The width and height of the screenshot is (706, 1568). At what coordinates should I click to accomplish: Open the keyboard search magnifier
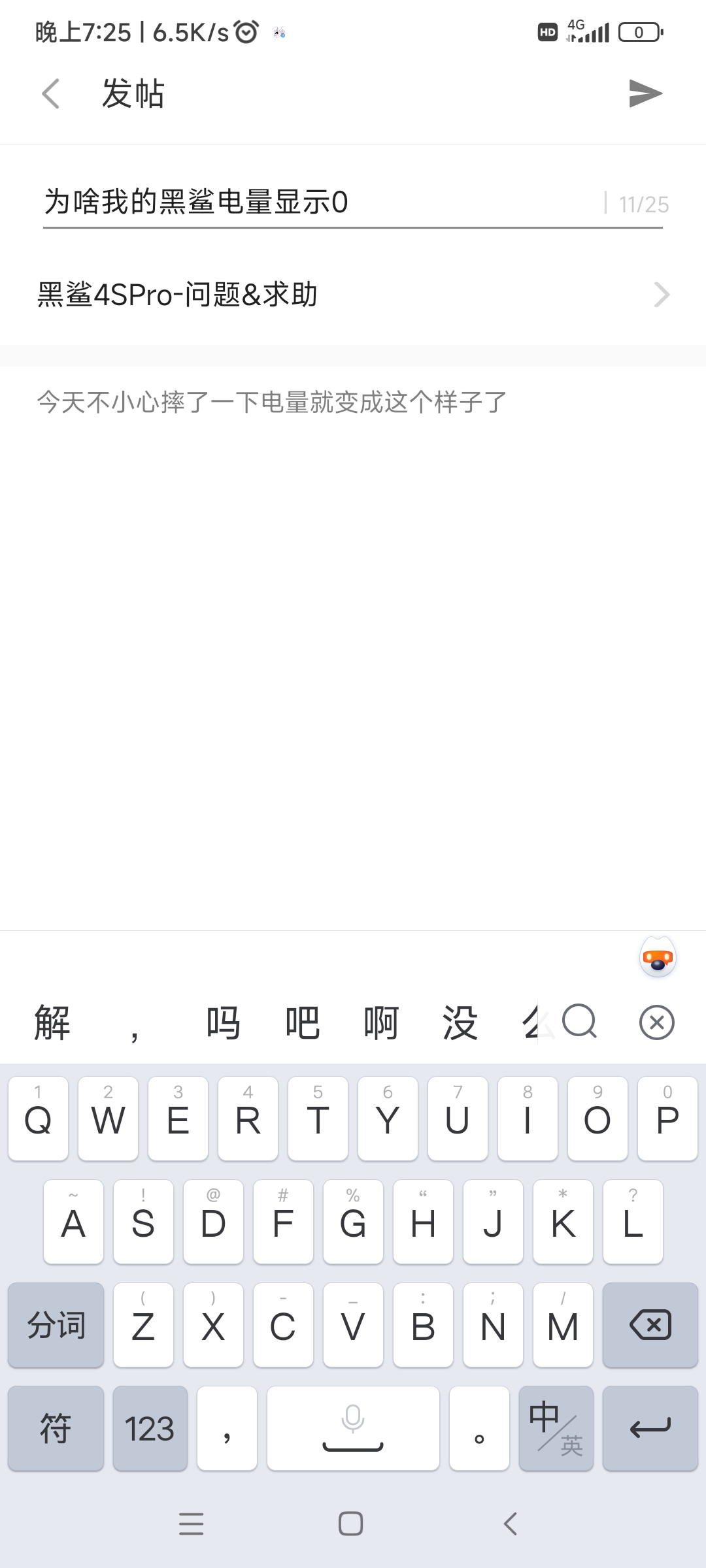pyautogui.click(x=579, y=1022)
